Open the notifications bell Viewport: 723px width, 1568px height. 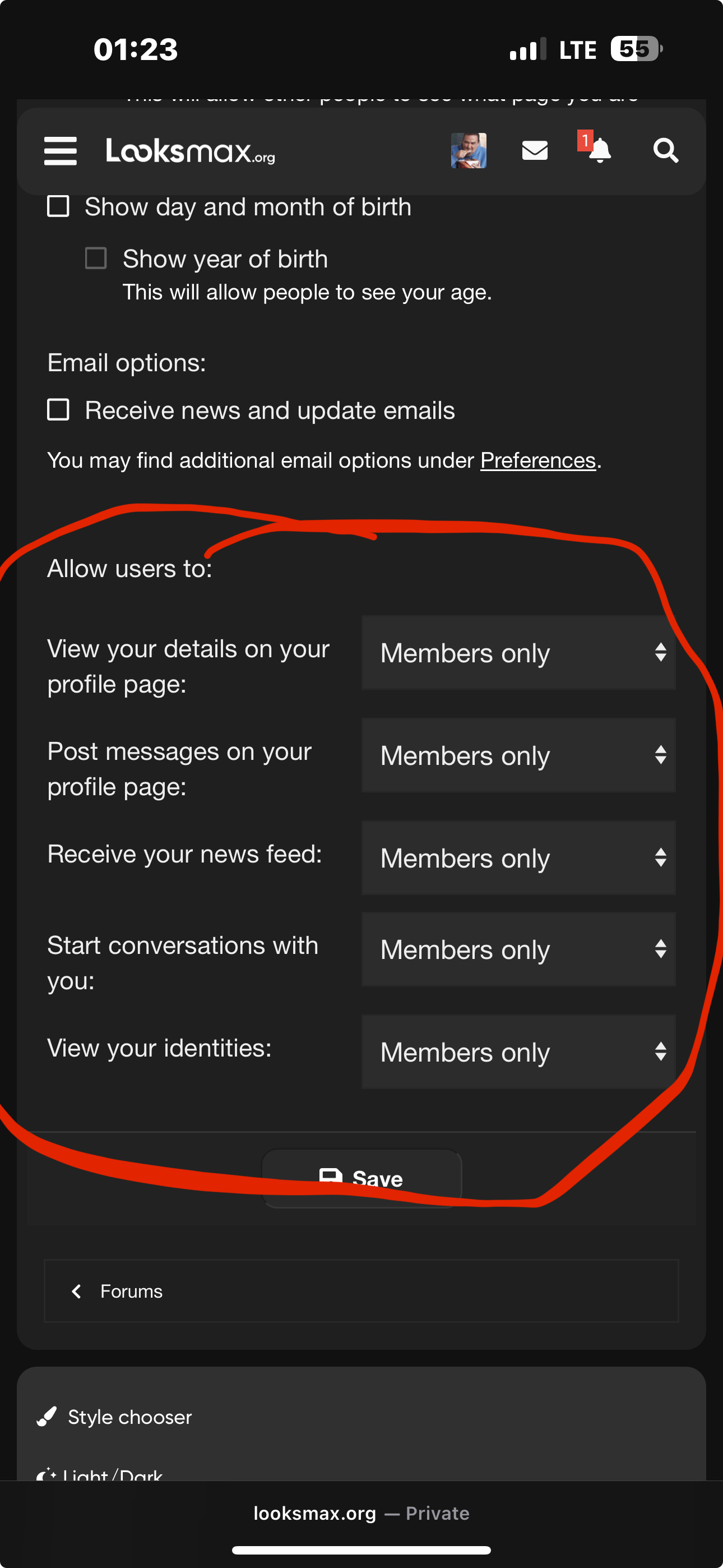point(599,150)
